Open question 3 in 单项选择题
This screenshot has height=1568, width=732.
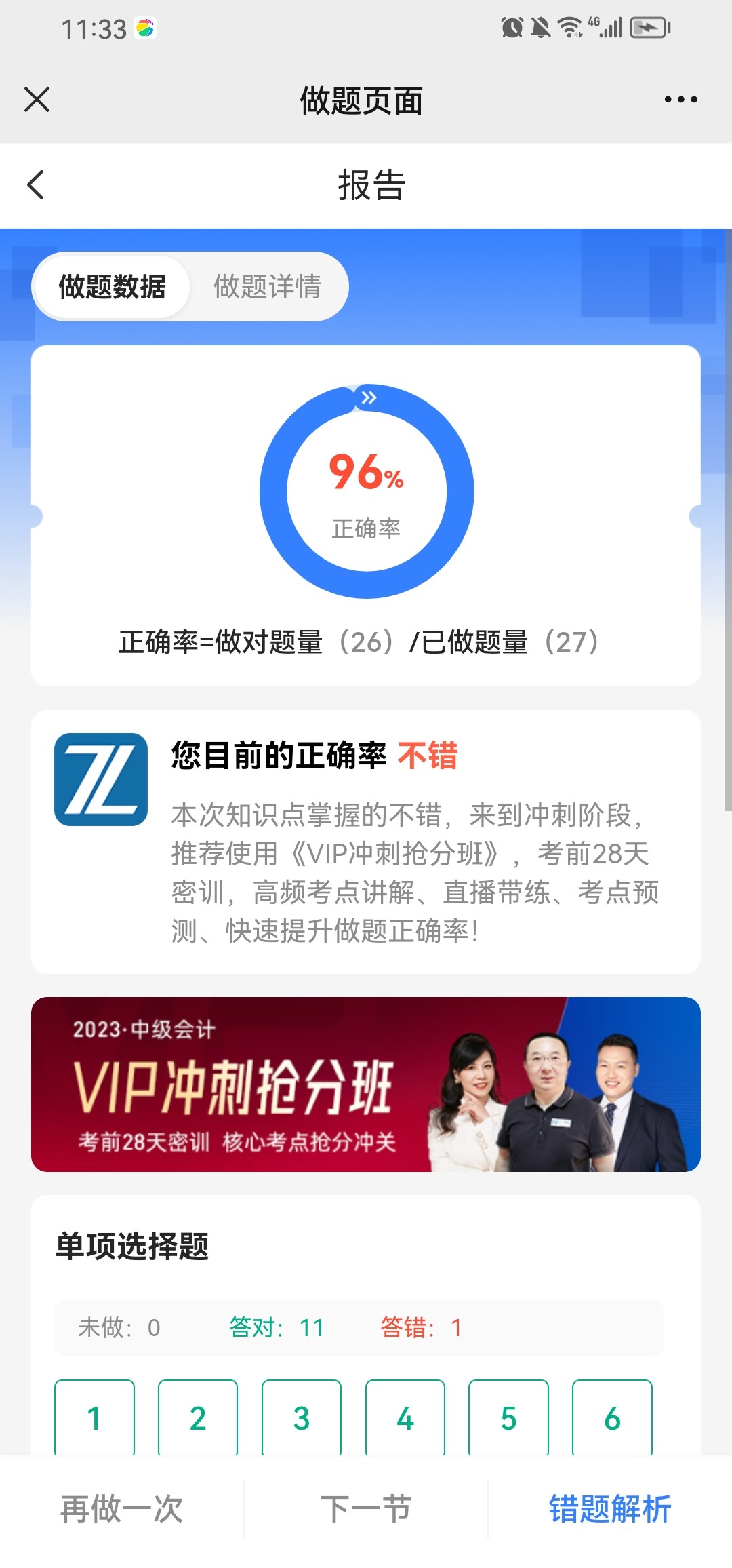(x=302, y=1417)
